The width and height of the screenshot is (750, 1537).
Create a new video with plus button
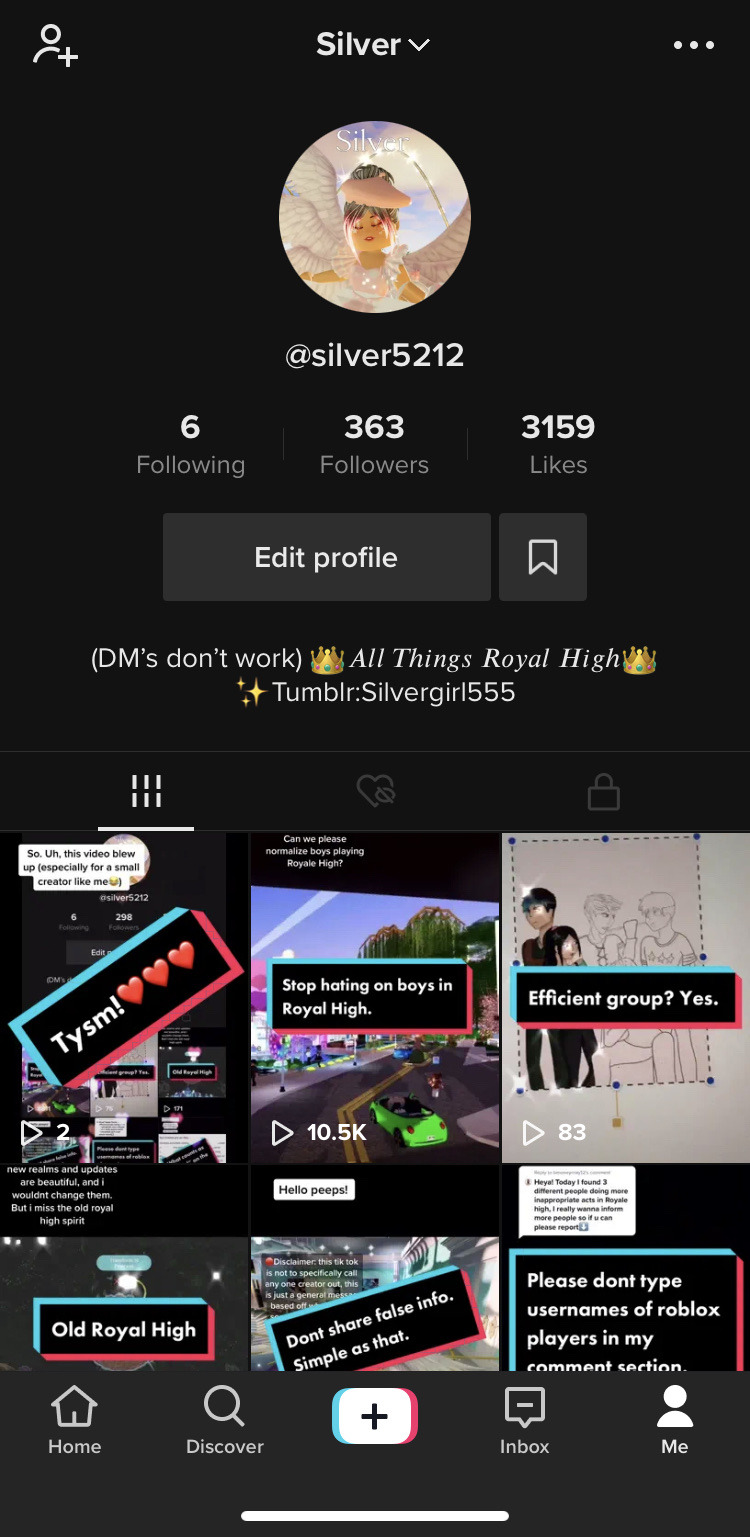tap(374, 1416)
